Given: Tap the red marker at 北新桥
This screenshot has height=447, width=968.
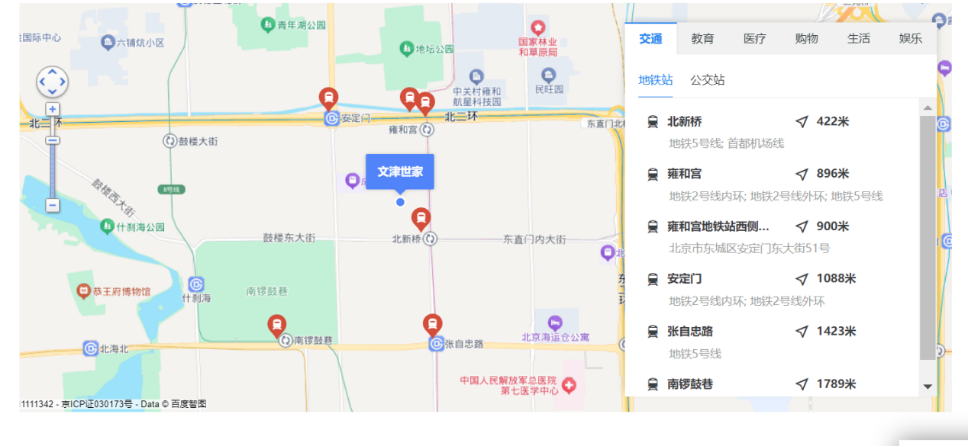Looking at the screenshot, I should 421,217.
